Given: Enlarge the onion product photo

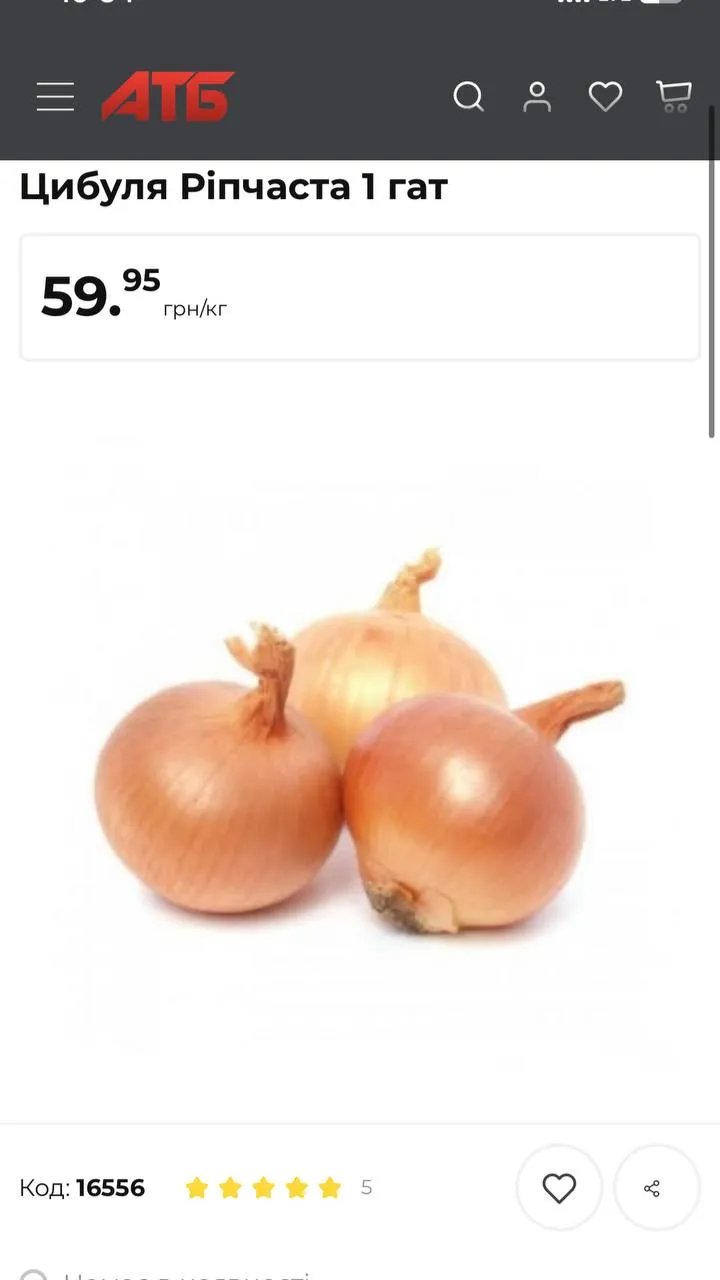Looking at the screenshot, I should tap(360, 740).
